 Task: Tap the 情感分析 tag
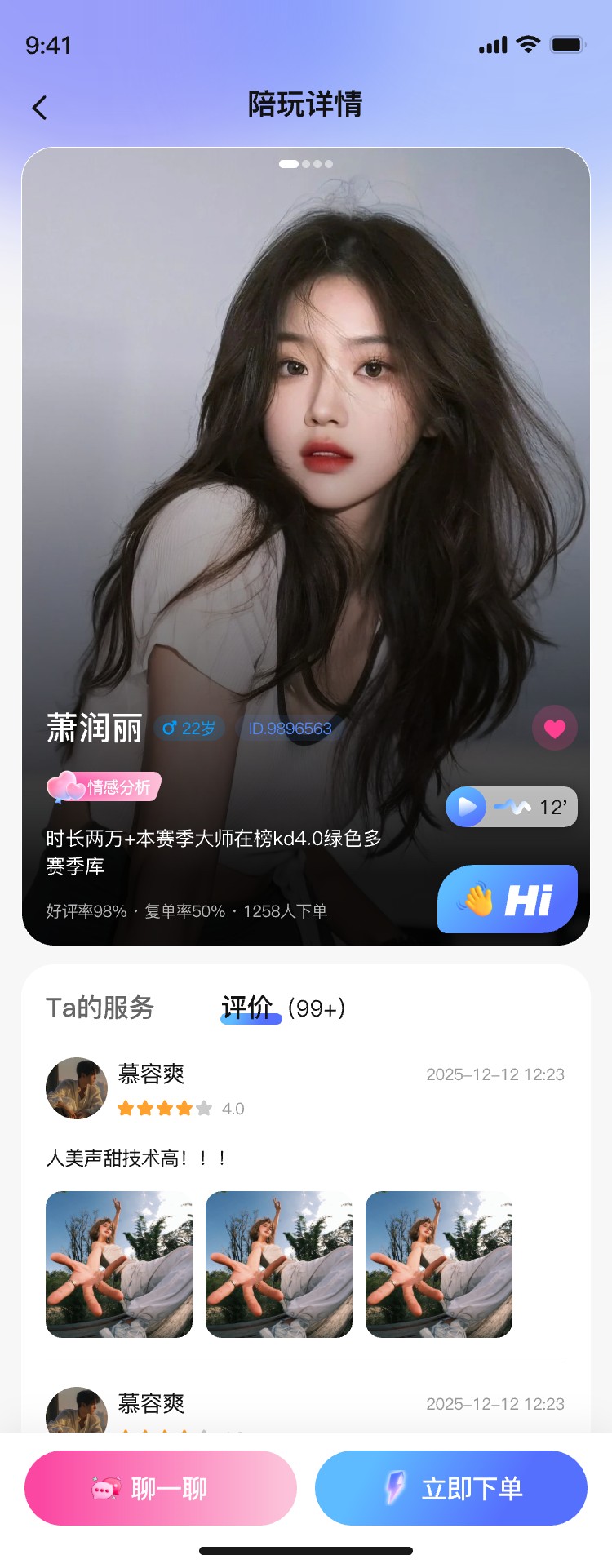(104, 786)
